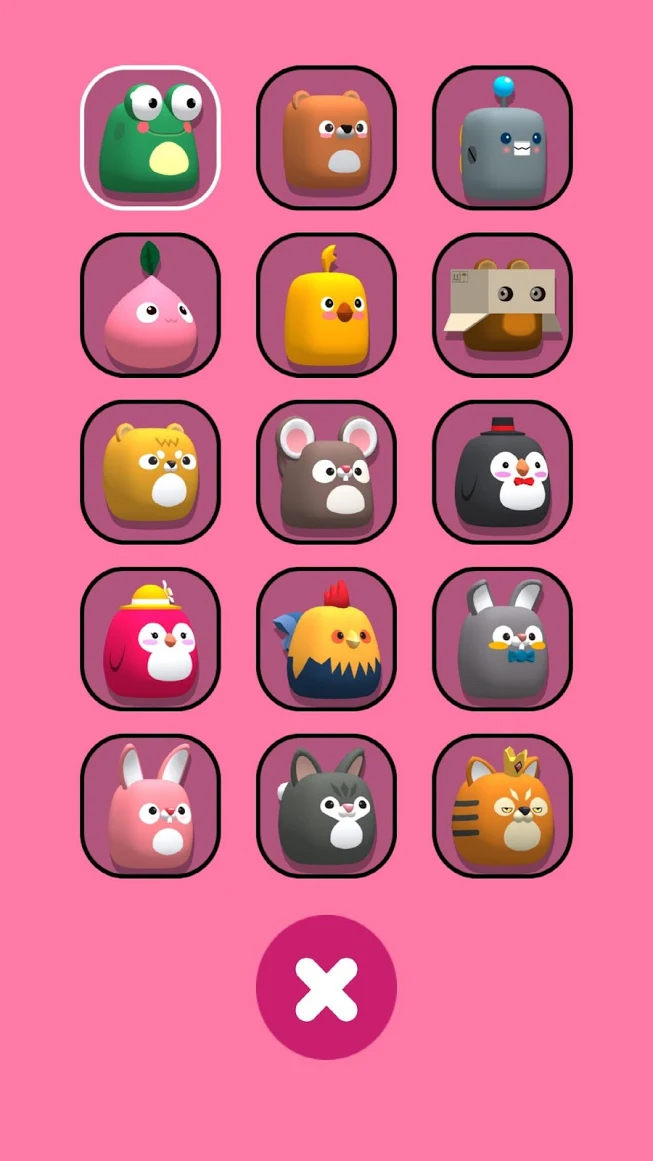Select the pink rabbit character
653x1161 pixels.
[x=150, y=806]
